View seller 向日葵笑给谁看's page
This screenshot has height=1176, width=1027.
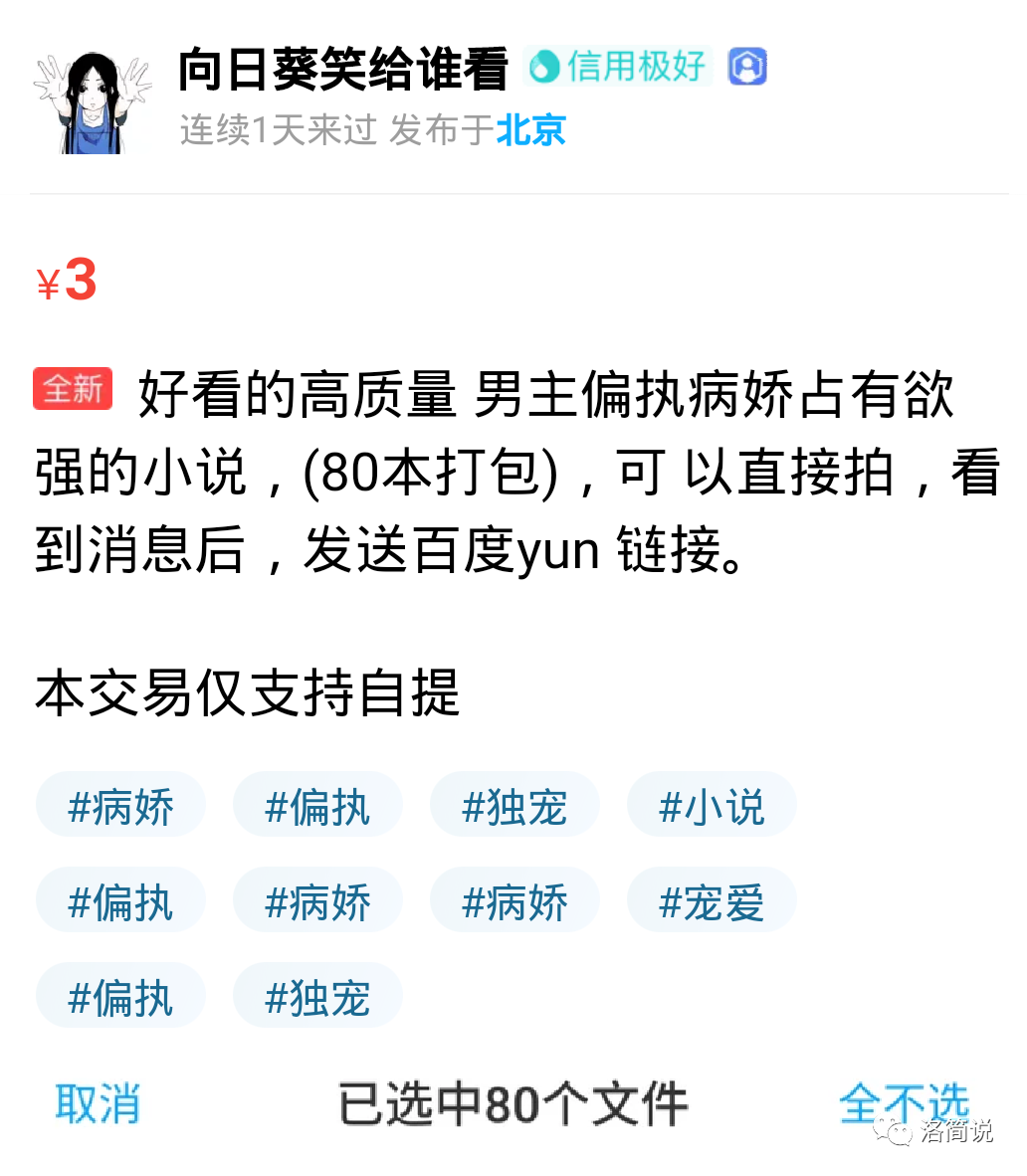coord(343,70)
